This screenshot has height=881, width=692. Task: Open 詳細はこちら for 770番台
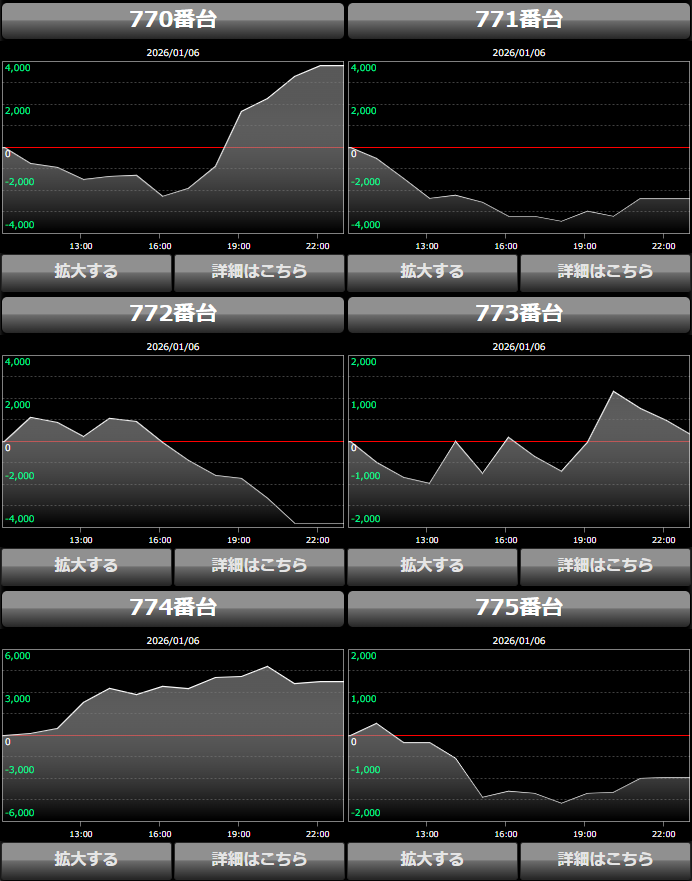click(x=259, y=272)
